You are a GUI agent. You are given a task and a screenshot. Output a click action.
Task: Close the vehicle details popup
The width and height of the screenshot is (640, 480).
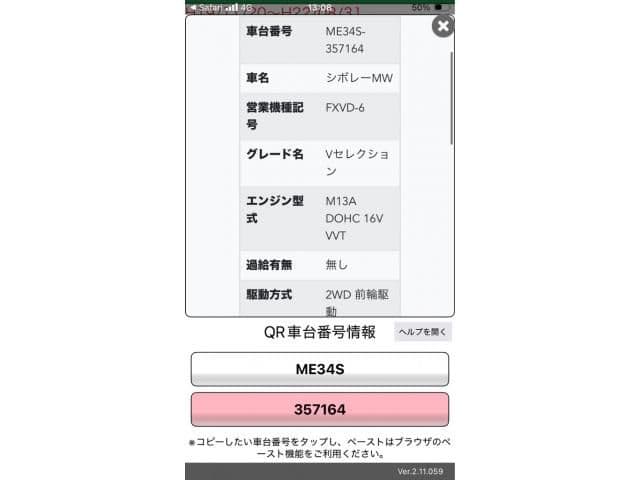coord(442,26)
